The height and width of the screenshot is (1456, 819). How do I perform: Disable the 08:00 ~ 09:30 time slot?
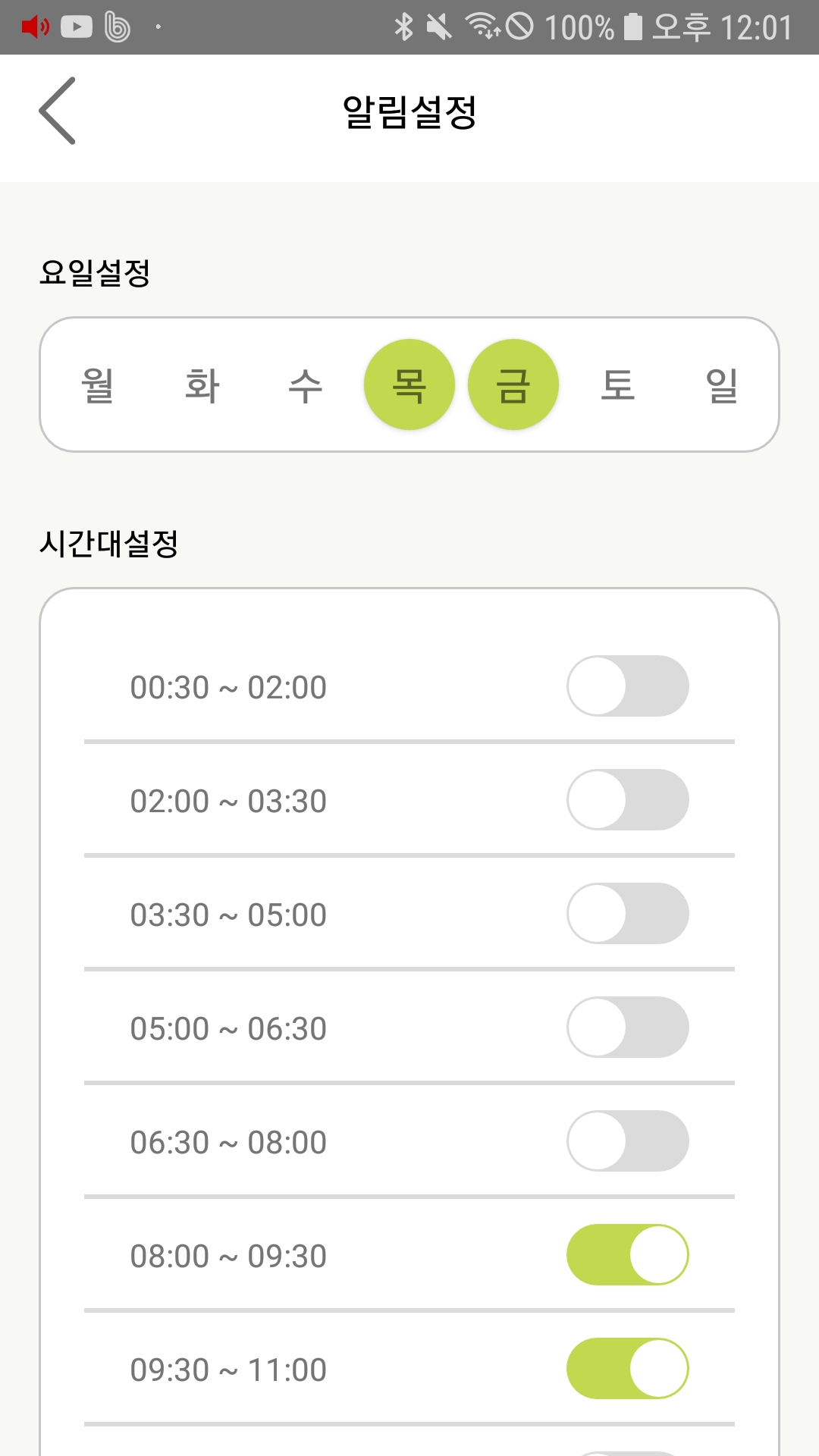(628, 1255)
